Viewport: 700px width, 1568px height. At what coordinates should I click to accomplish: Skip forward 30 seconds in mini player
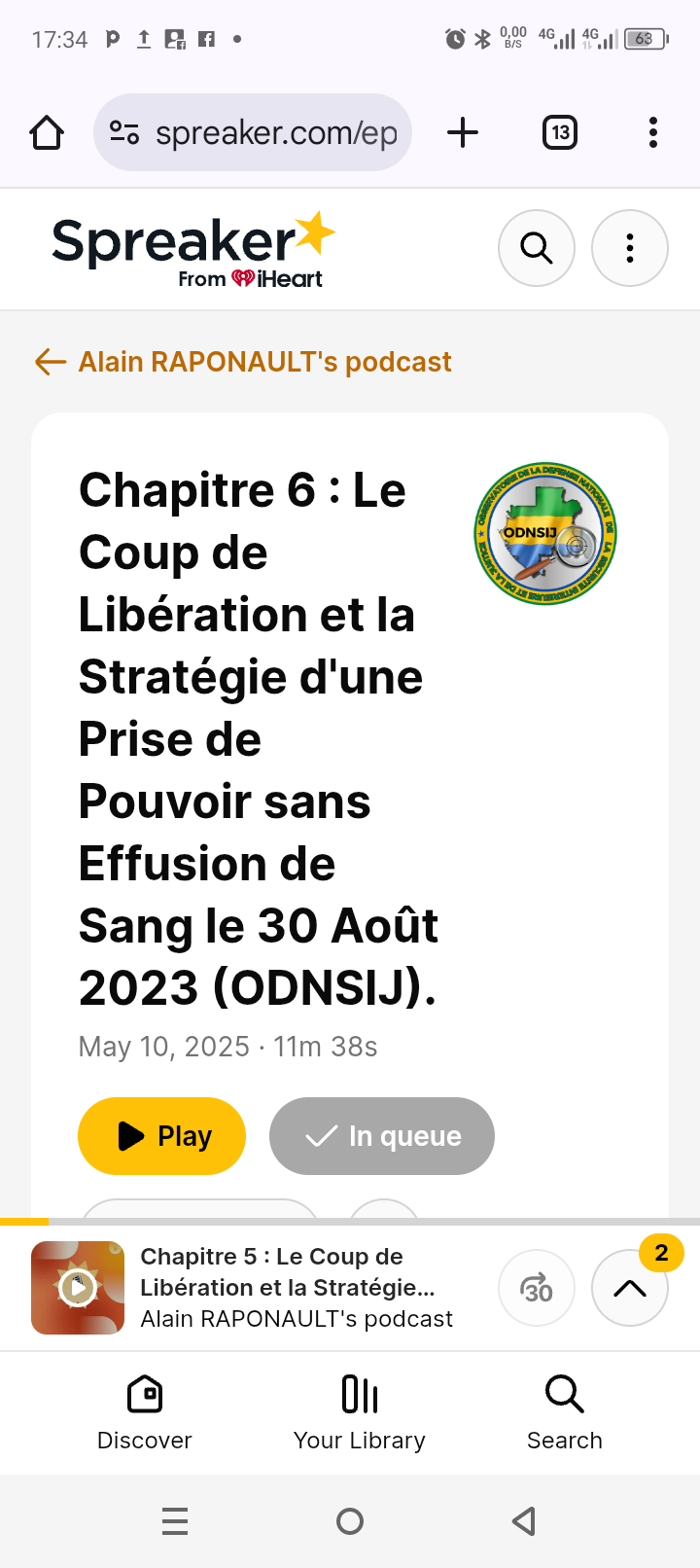(537, 1288)
